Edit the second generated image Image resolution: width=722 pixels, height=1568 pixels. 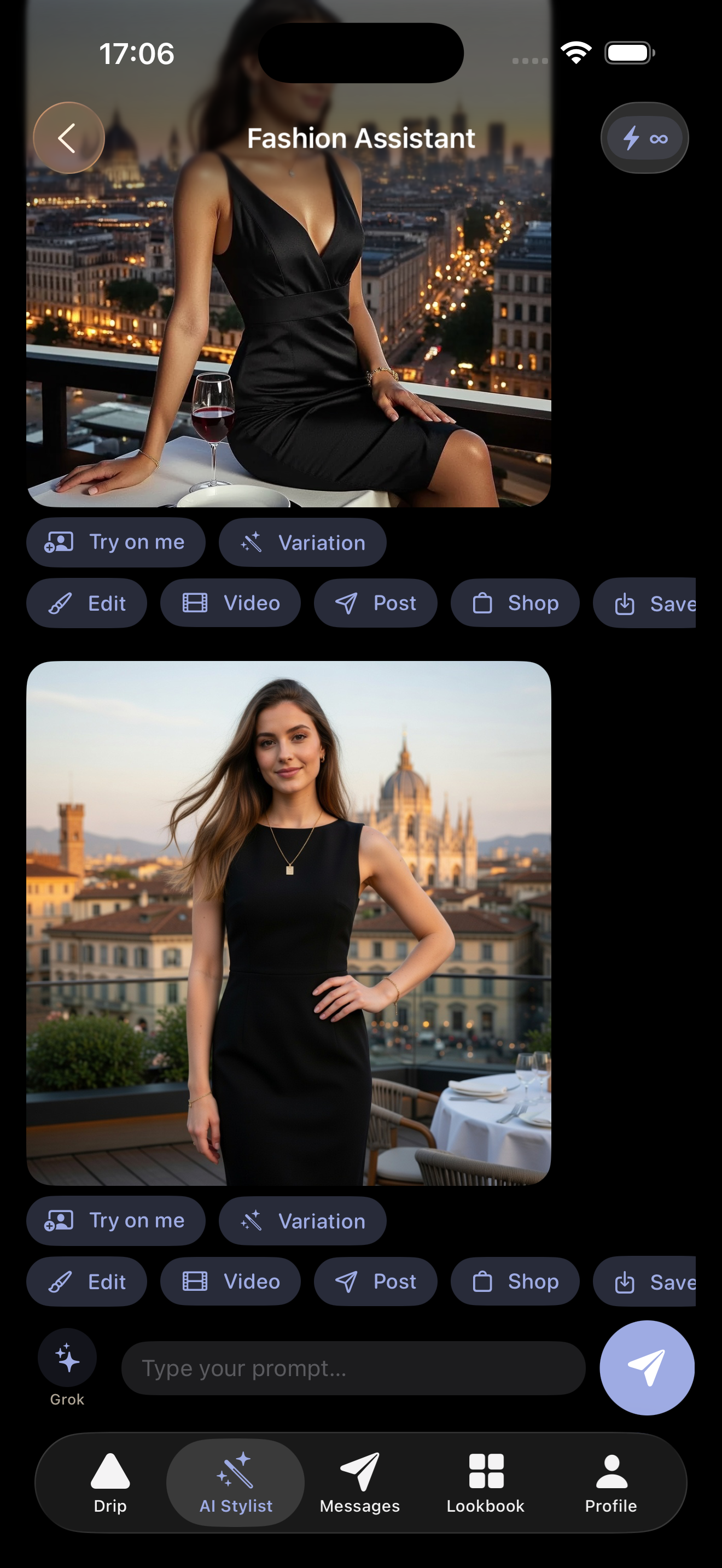click(x=86, y=1282)
